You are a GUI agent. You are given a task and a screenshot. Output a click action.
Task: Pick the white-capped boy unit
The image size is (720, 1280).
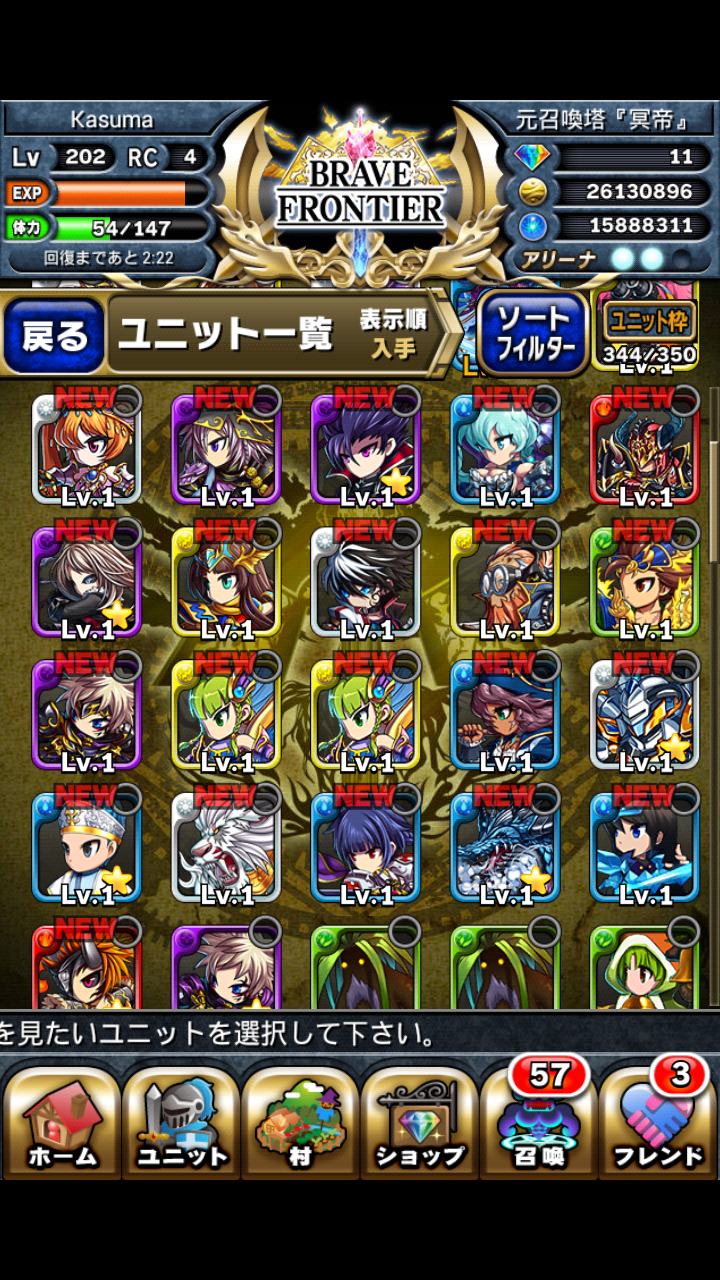[x=87, y=847]
